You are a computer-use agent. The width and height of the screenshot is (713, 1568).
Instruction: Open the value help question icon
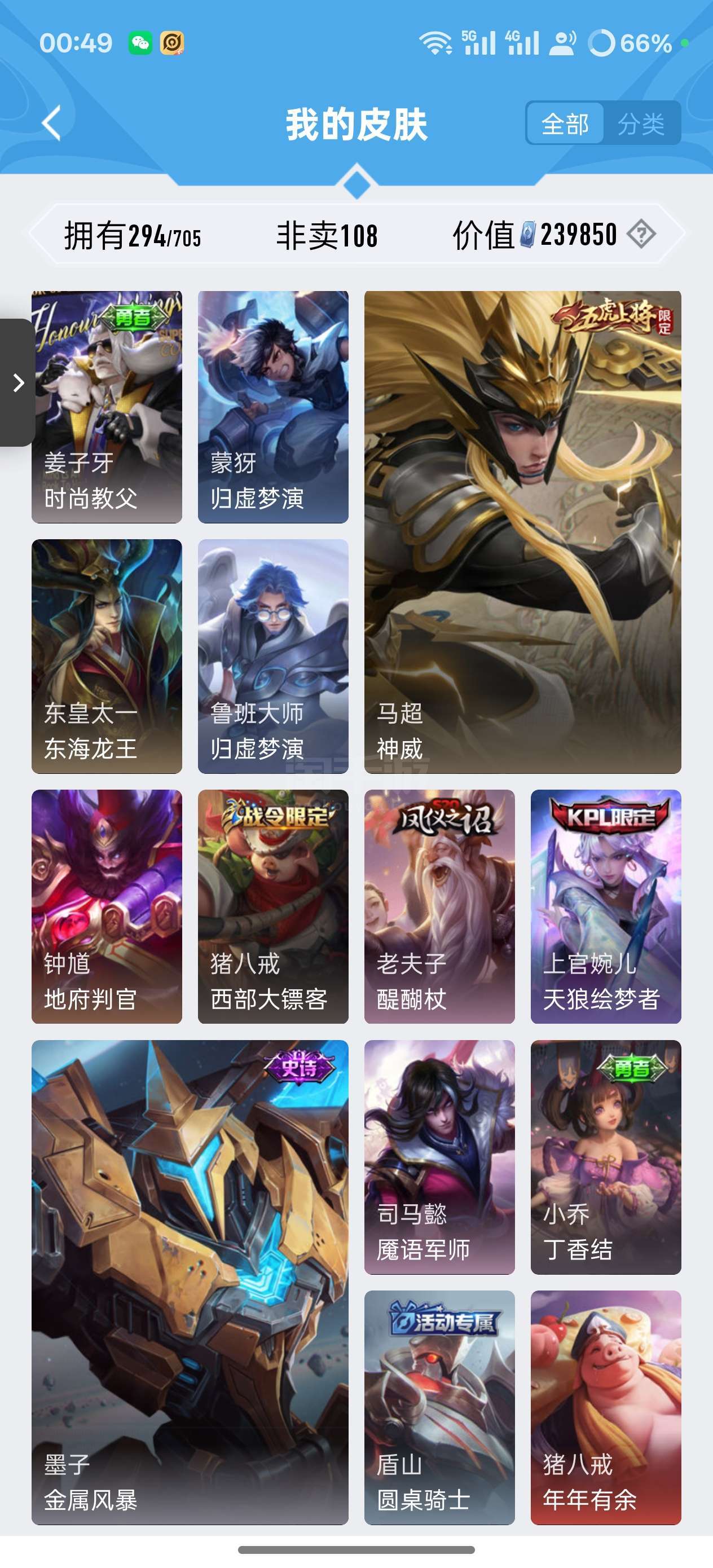[x=641, y=234]
